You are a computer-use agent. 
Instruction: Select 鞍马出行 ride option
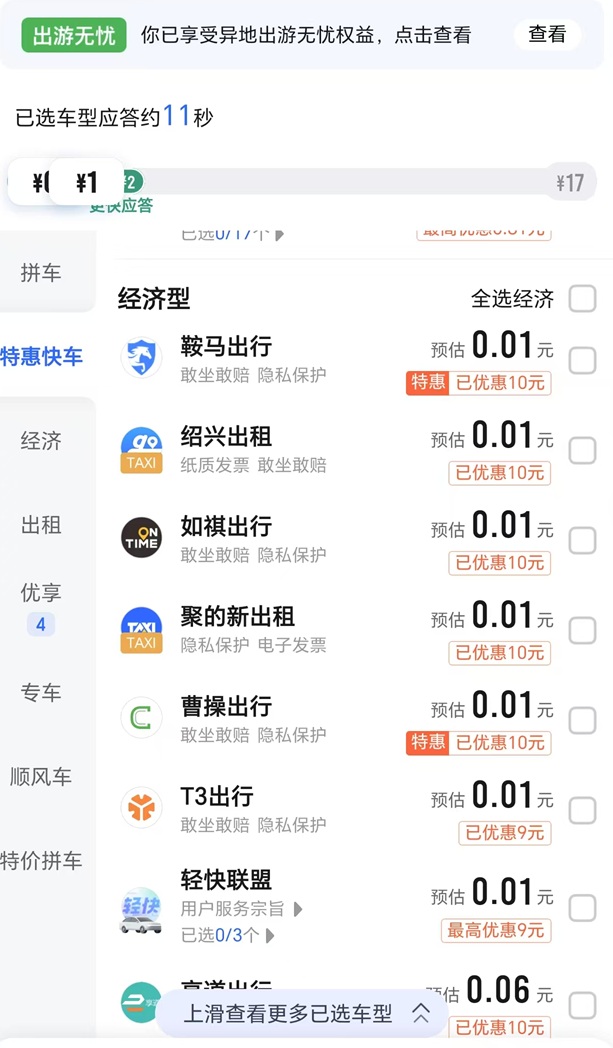tap(582, 360)
